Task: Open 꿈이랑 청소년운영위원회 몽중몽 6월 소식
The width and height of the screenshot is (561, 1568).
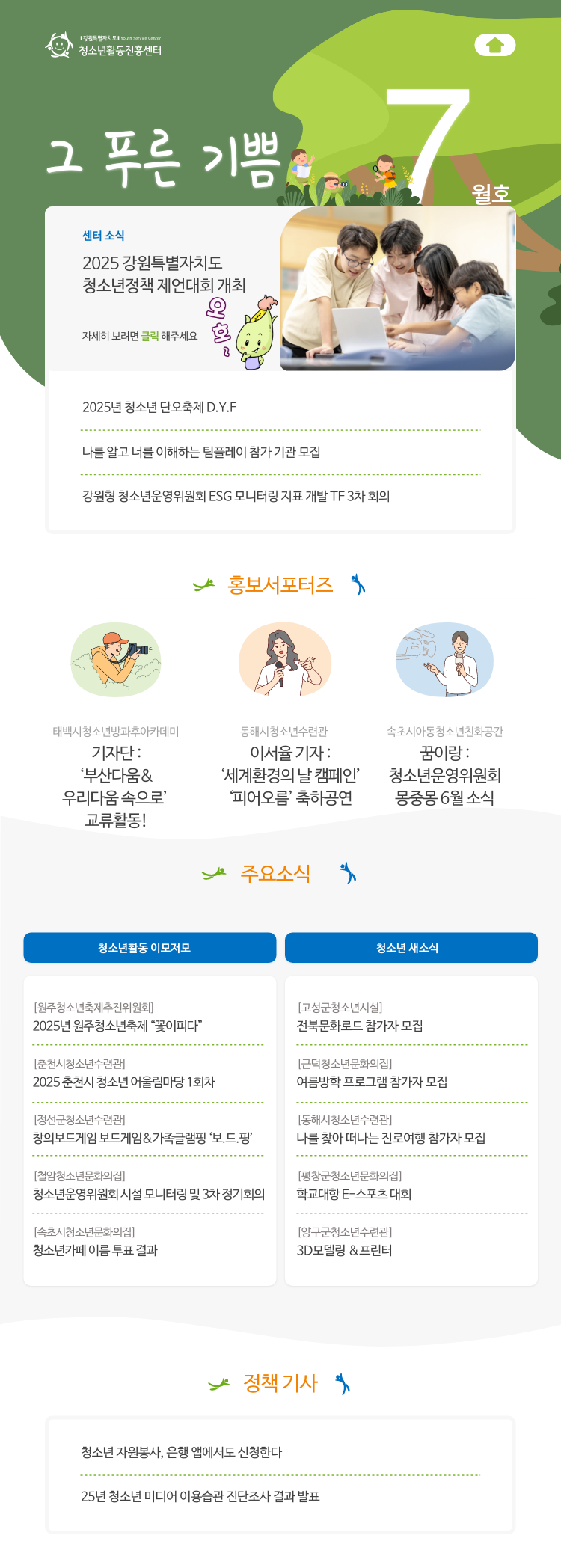Action: [444, 776]
